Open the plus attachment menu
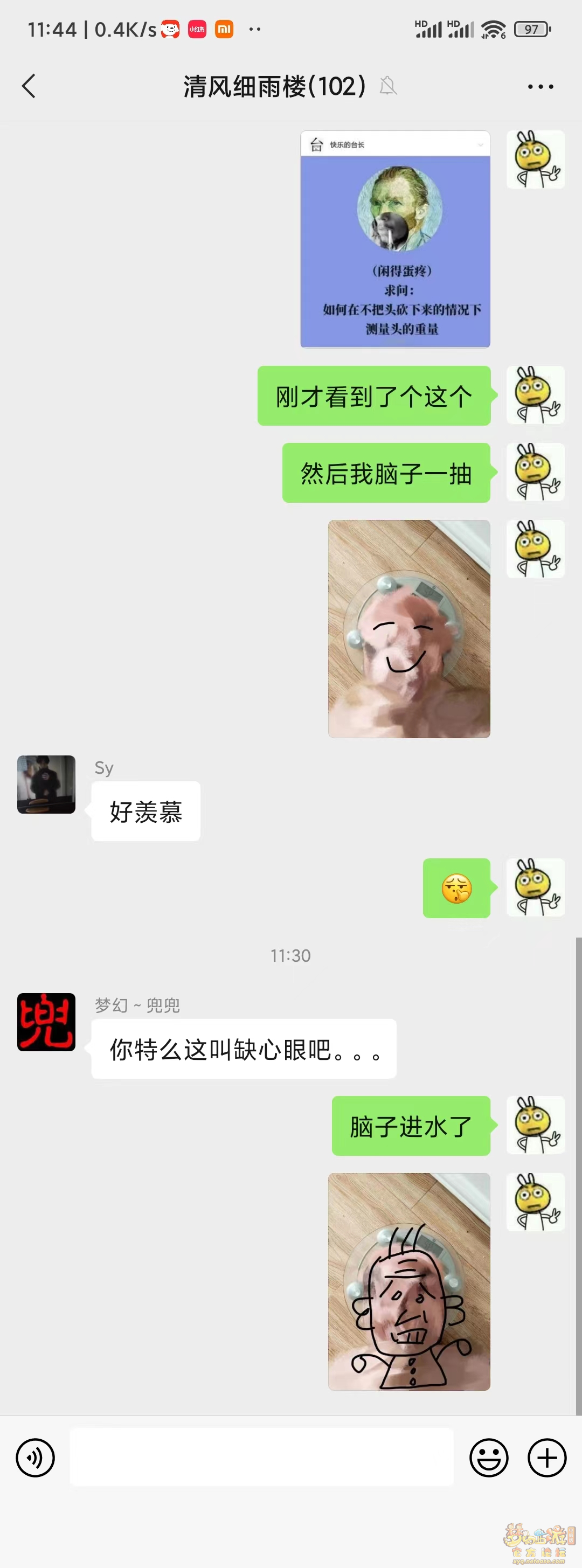Image resolution: width=582 pixels, height=1568 pixels. (546, 1457)
